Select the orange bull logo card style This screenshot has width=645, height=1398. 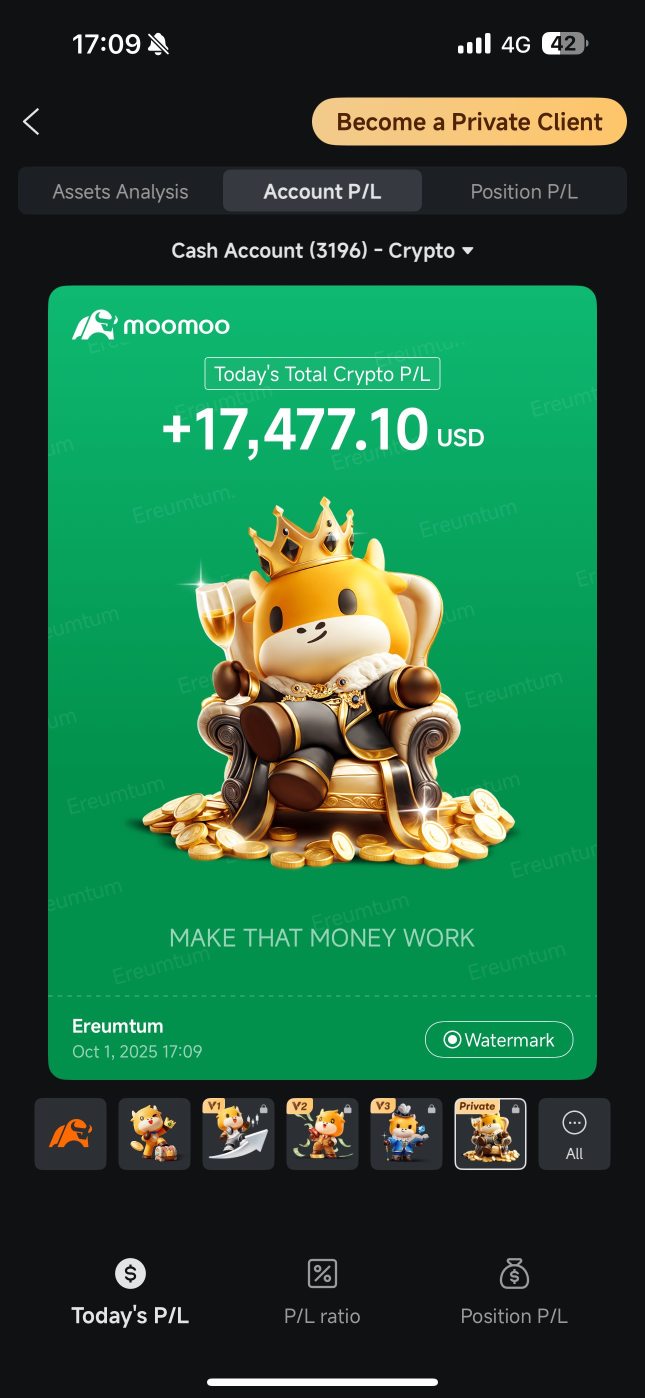click(70, 1134)
